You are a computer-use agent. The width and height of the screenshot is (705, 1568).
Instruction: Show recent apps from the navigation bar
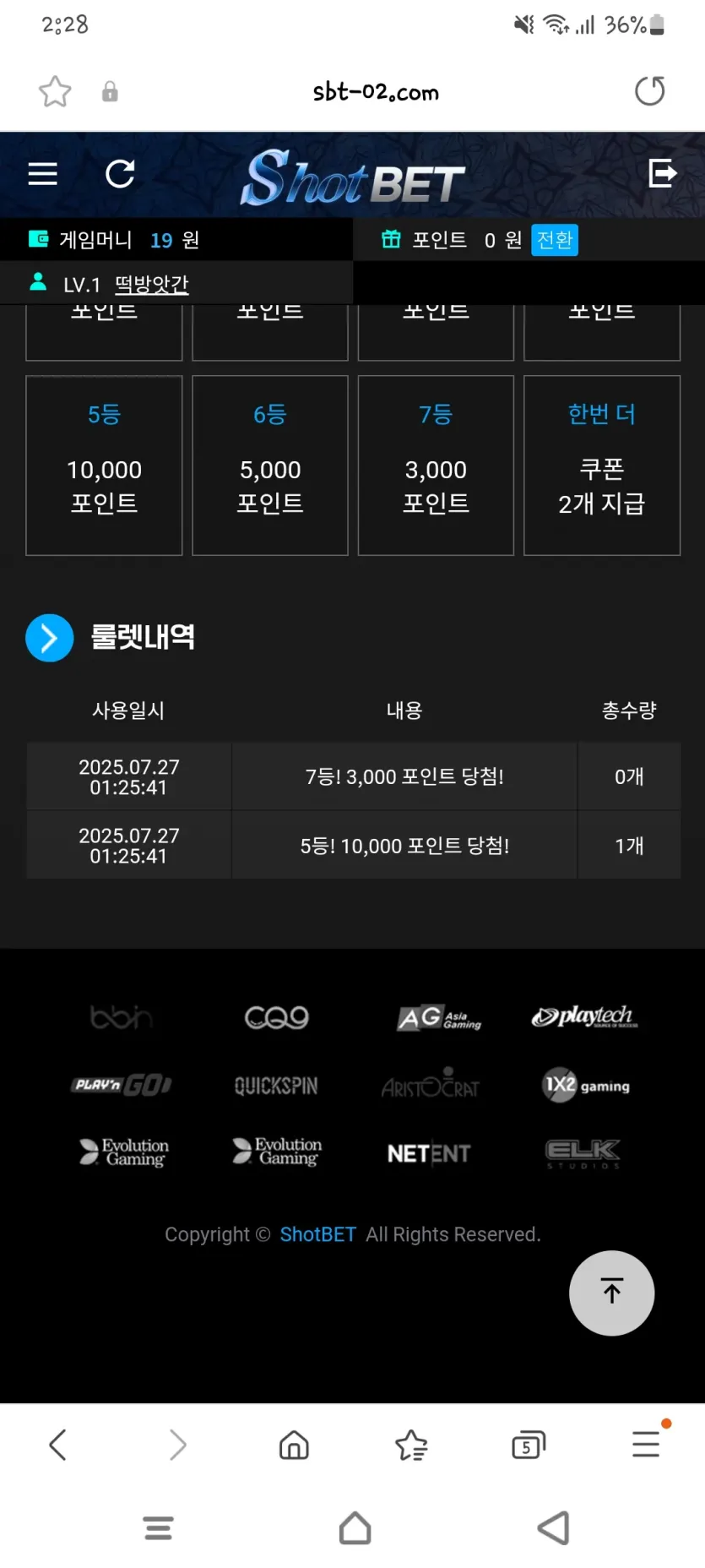point(159,1527)
